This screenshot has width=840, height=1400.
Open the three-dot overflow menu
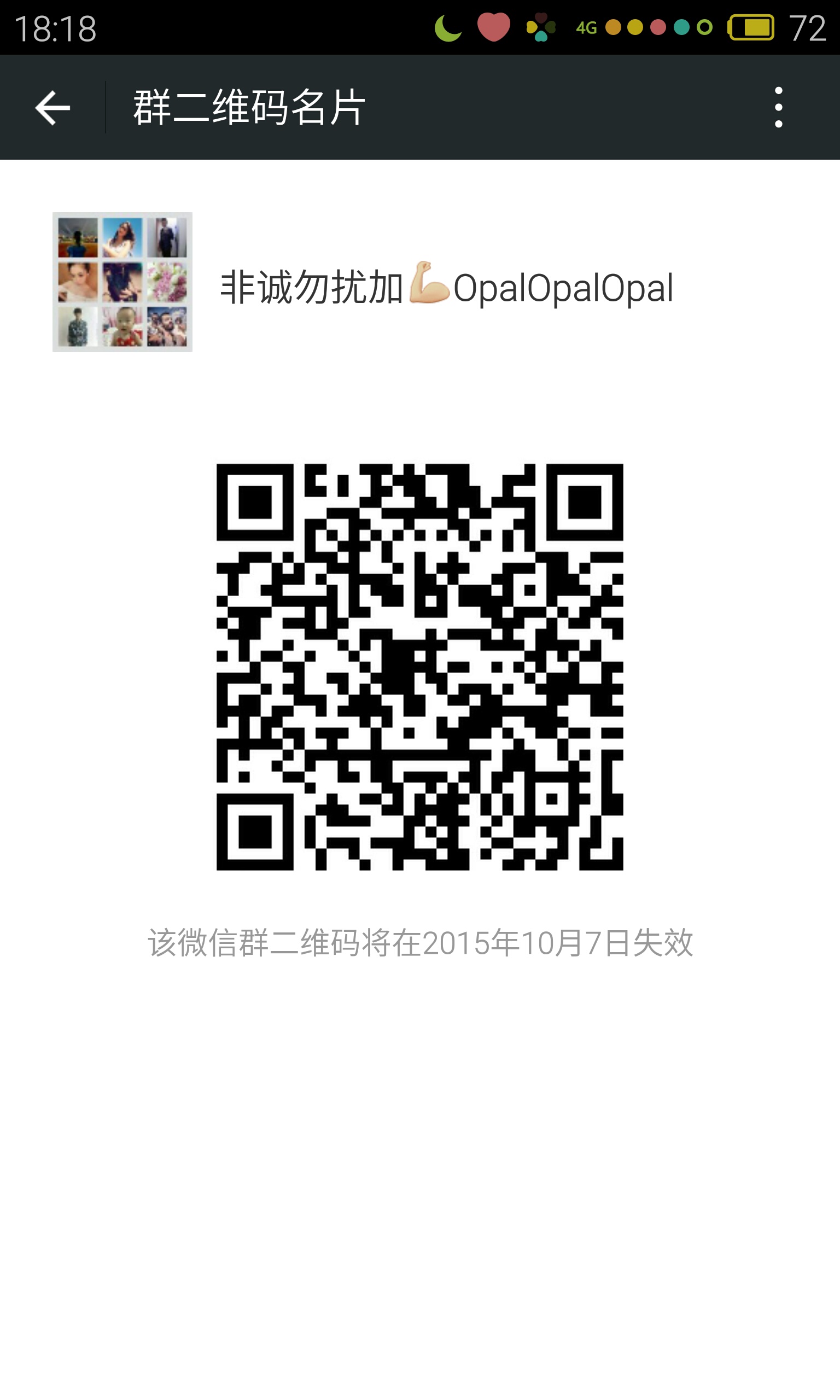pos(778,108)
